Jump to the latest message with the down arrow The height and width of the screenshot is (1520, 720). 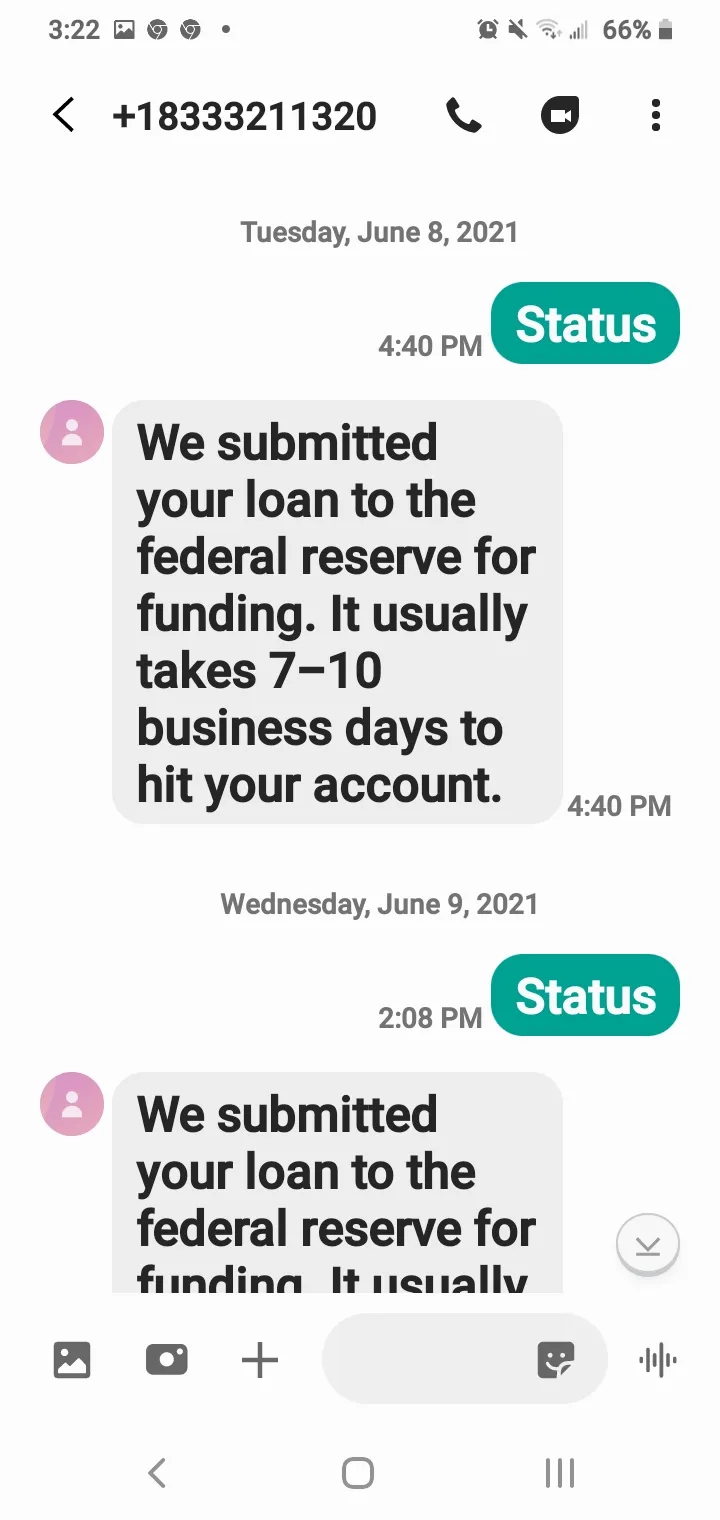tap(648, 1245)
